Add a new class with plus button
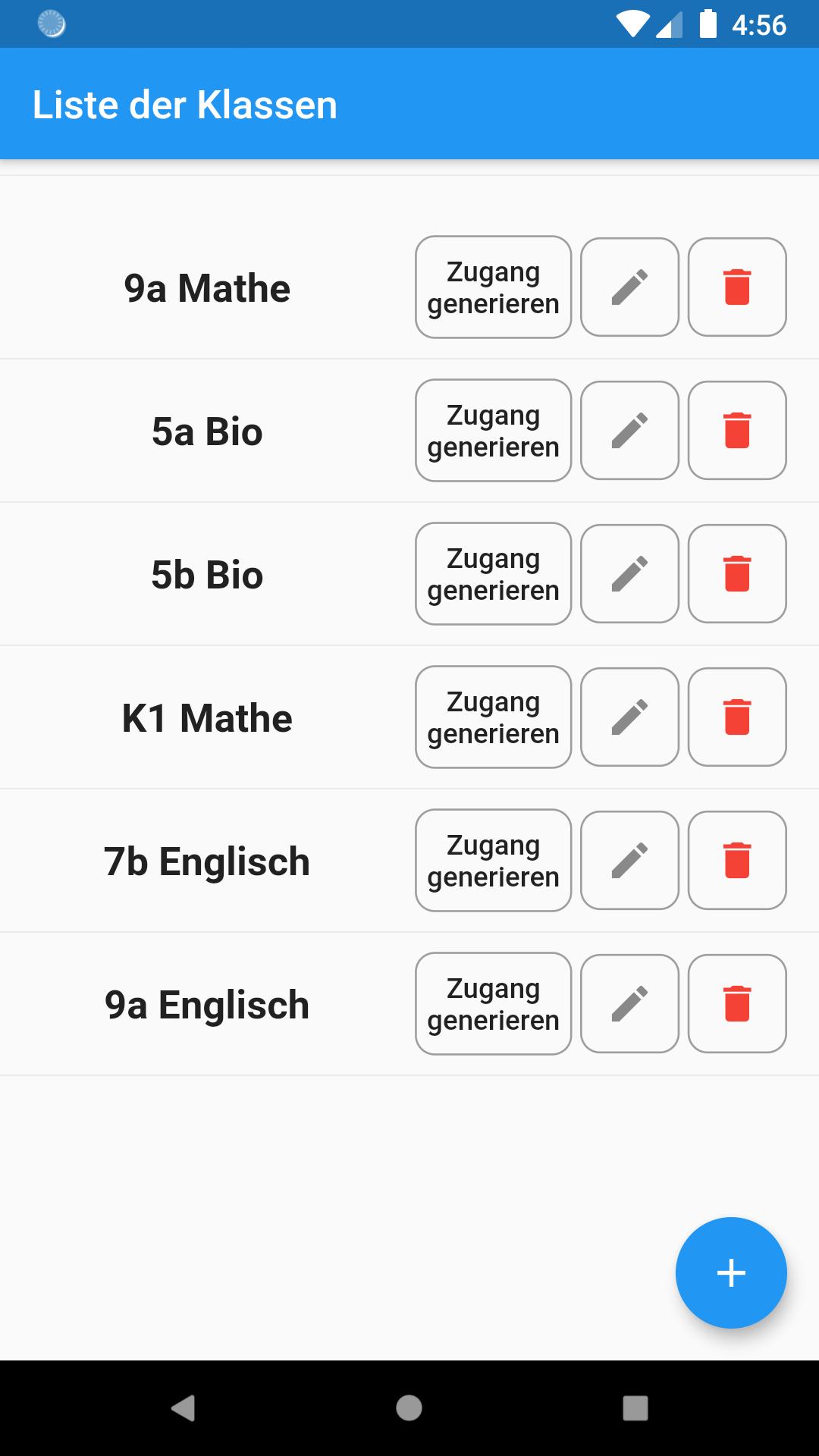819x1456 pixels. (x=731, y=1272)
